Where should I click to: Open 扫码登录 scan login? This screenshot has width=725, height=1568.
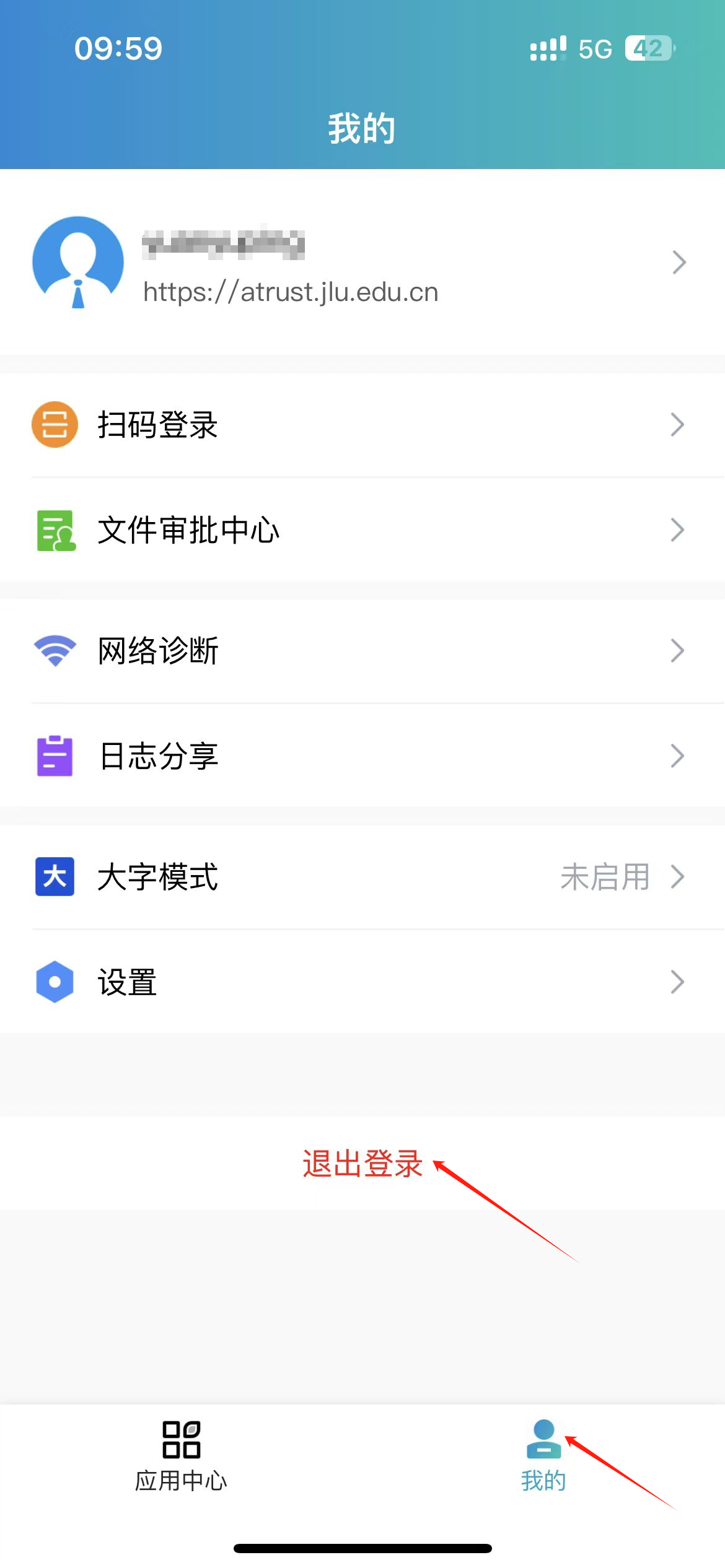(362, 425)
